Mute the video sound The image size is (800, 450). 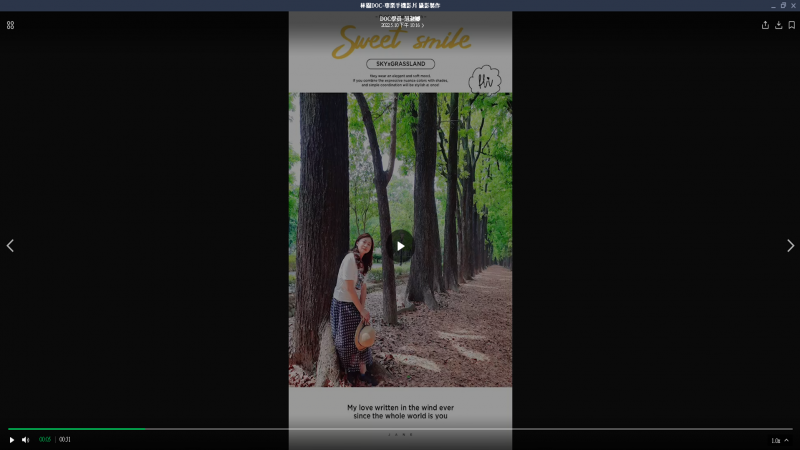coord(26,440)
